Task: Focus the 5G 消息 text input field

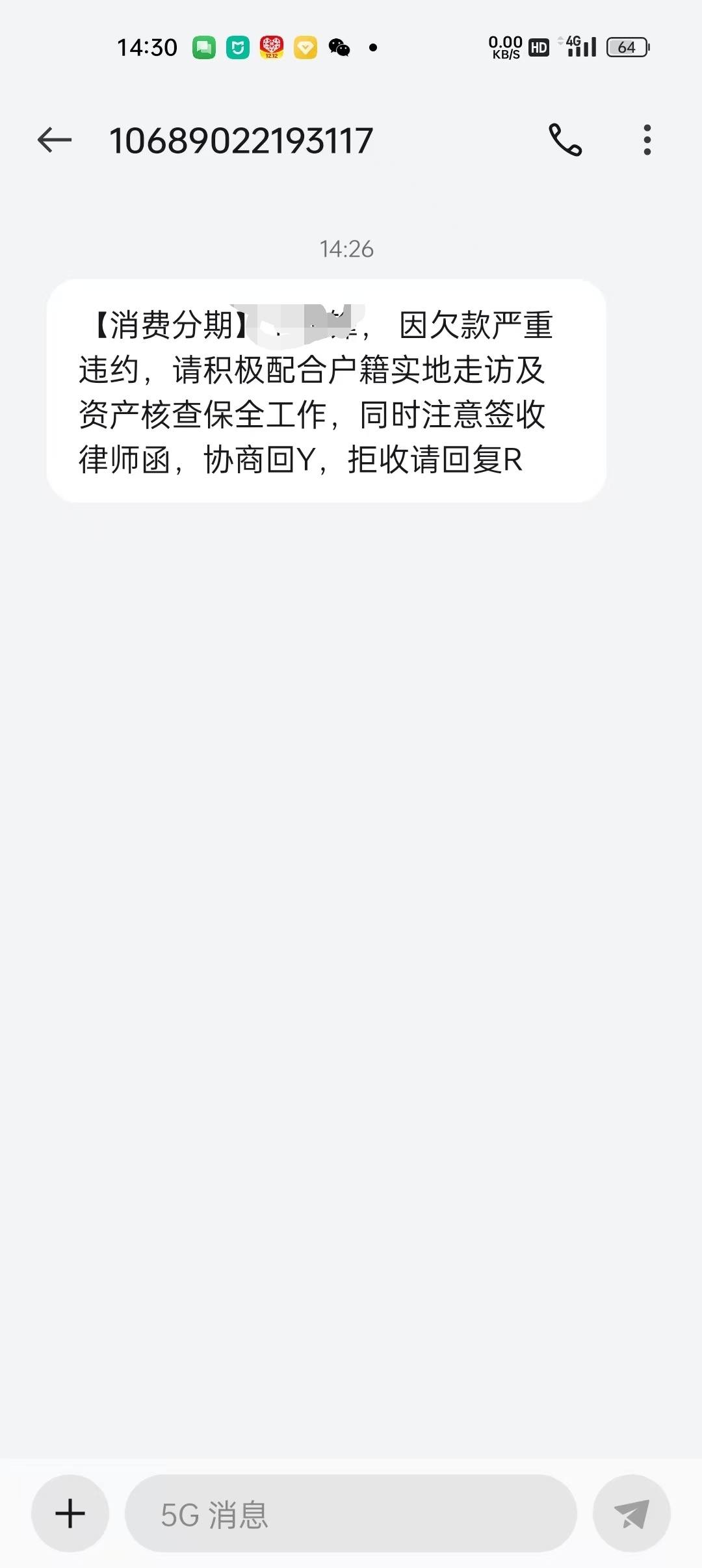Action: [351, 1513]
